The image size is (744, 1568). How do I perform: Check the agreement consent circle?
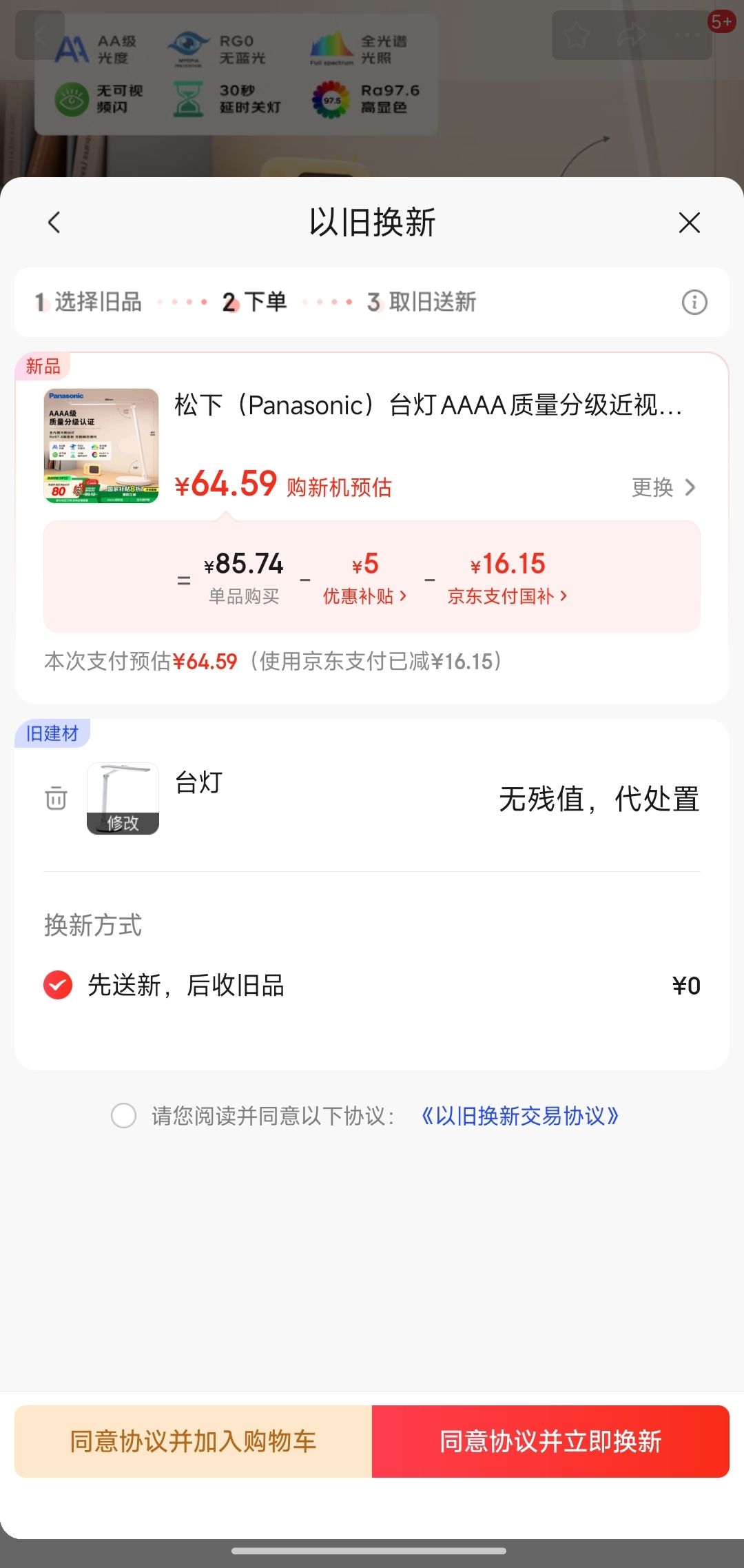pos(124,1115)
